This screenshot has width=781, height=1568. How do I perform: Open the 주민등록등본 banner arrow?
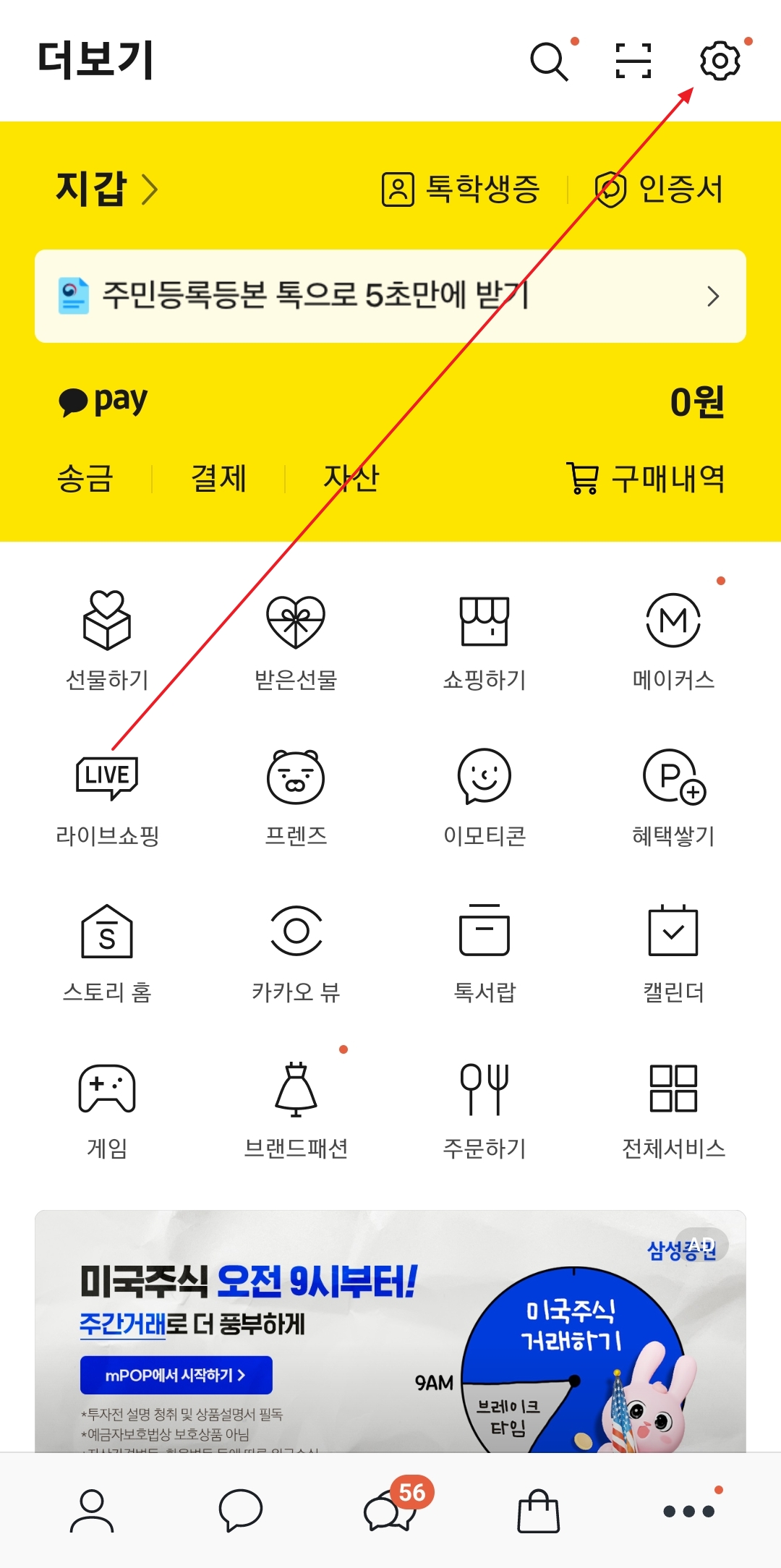[x=713, y=297]
